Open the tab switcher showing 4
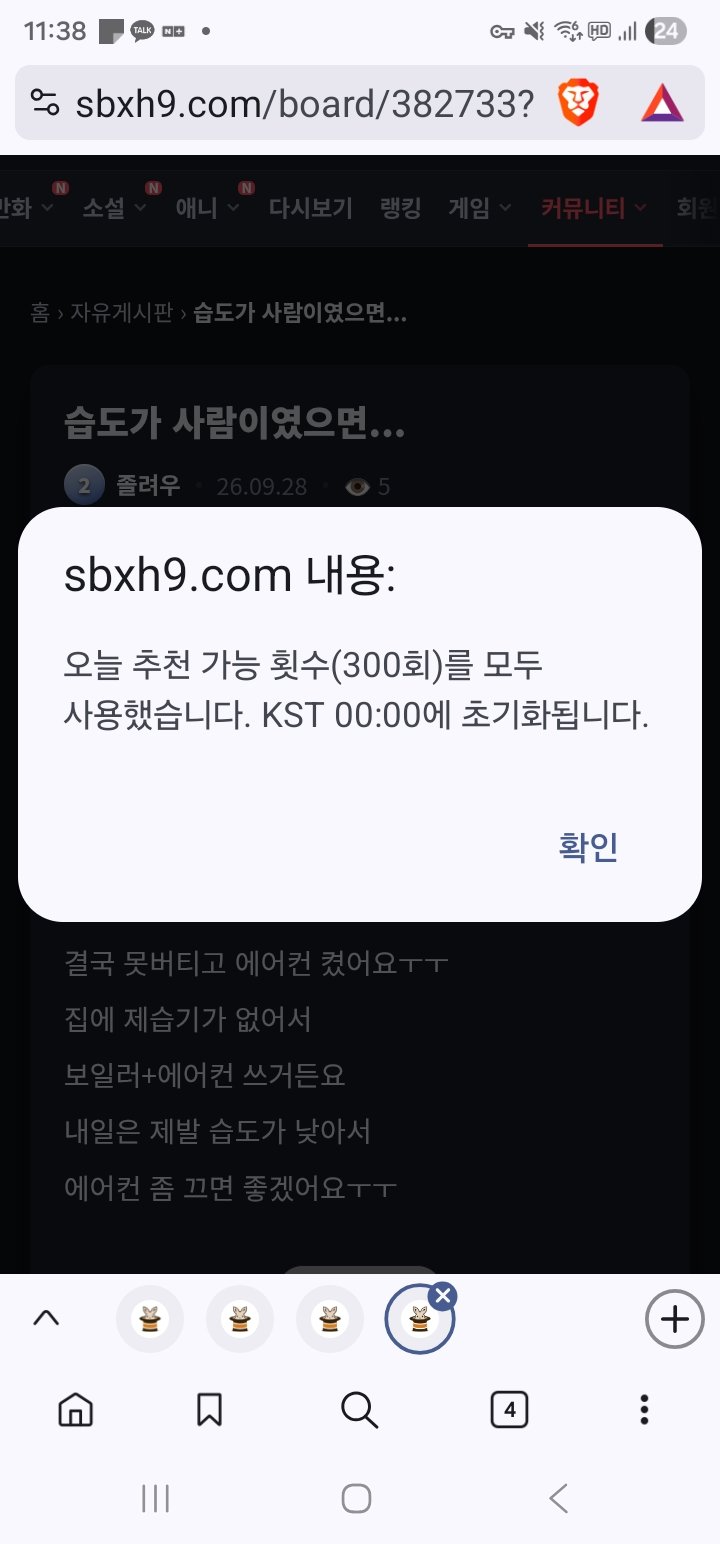Viewport: 720px width, 1544px height. 510,1409
